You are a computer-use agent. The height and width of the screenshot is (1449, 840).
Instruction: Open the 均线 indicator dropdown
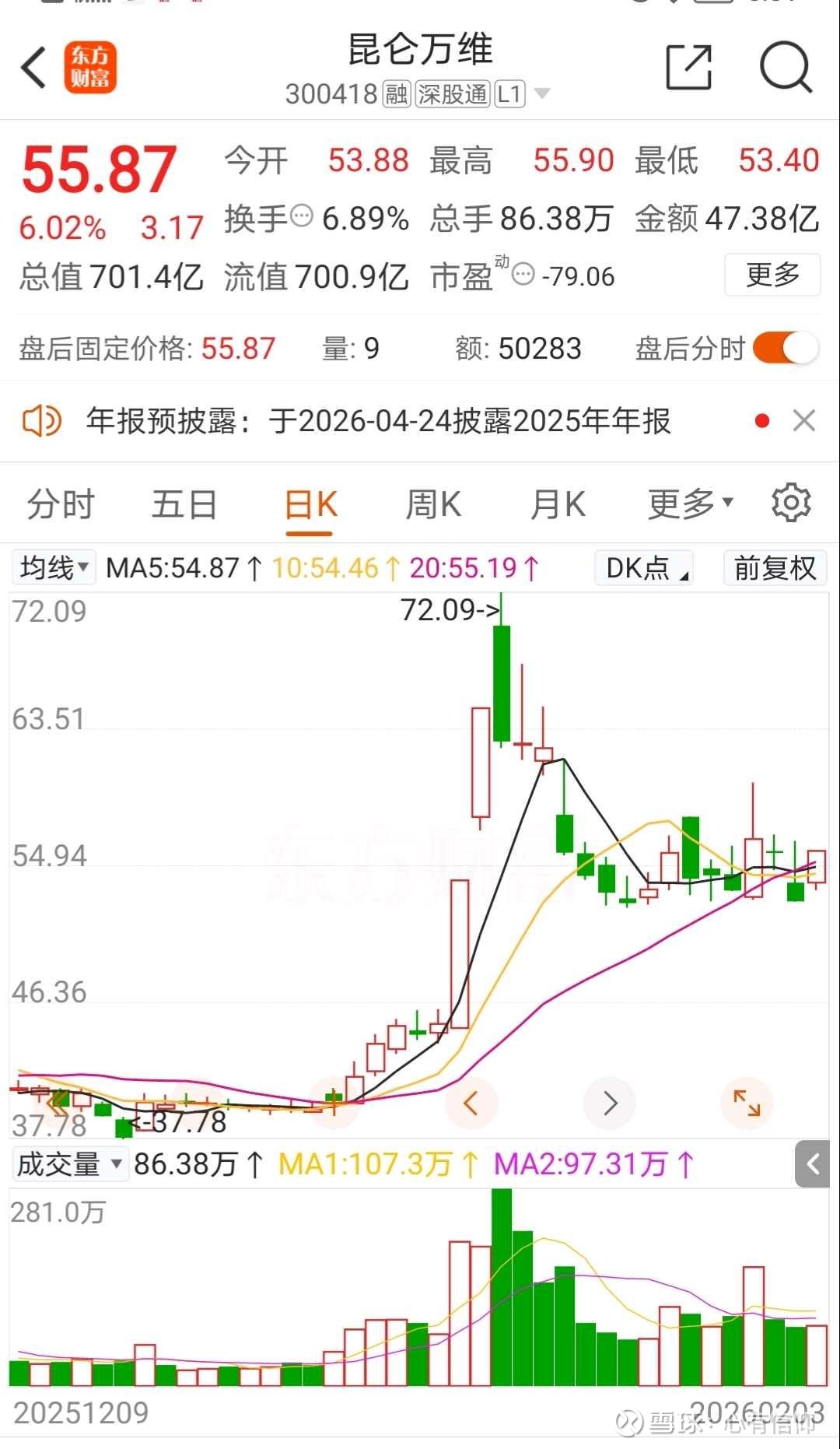(x=54, y=567)
